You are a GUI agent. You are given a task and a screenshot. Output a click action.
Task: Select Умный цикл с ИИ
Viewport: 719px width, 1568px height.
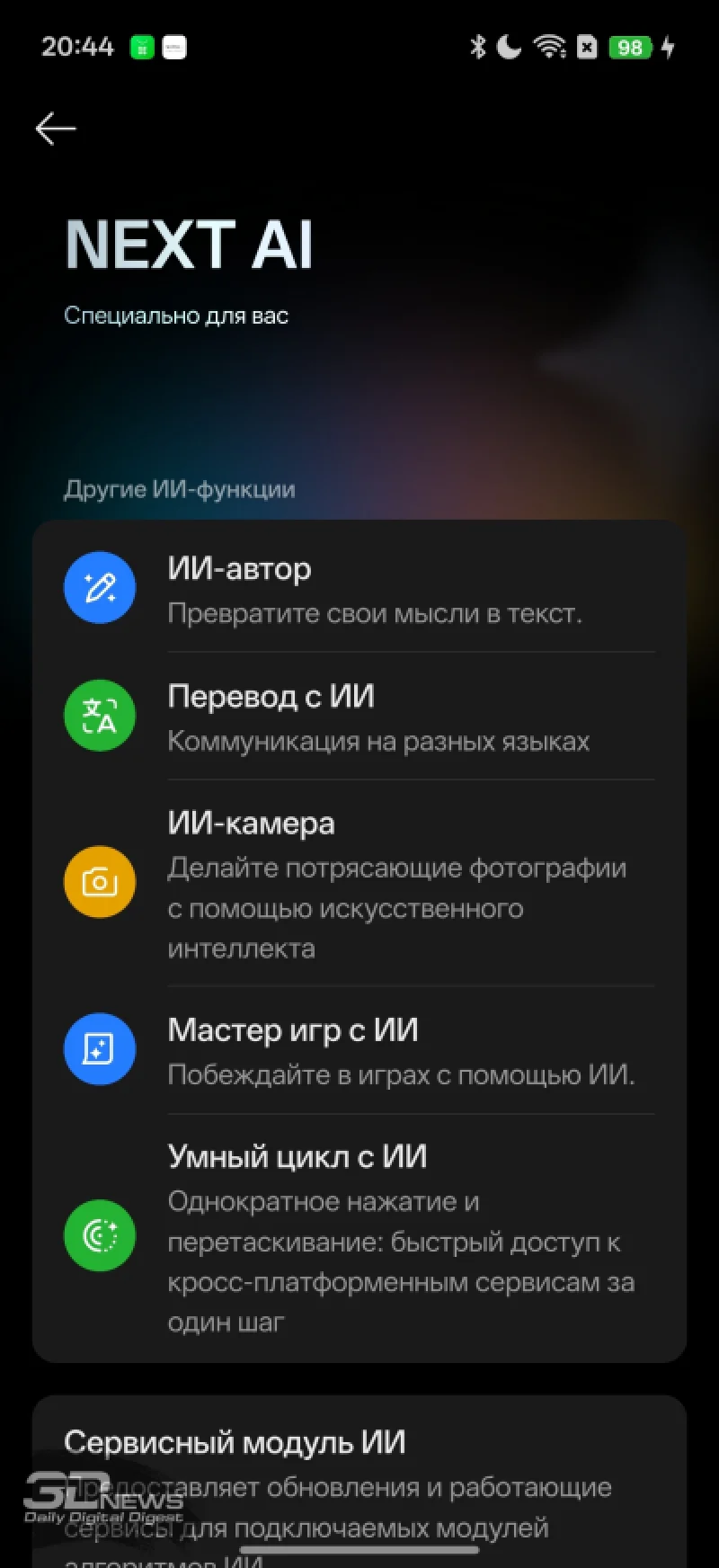(359, 1237)
